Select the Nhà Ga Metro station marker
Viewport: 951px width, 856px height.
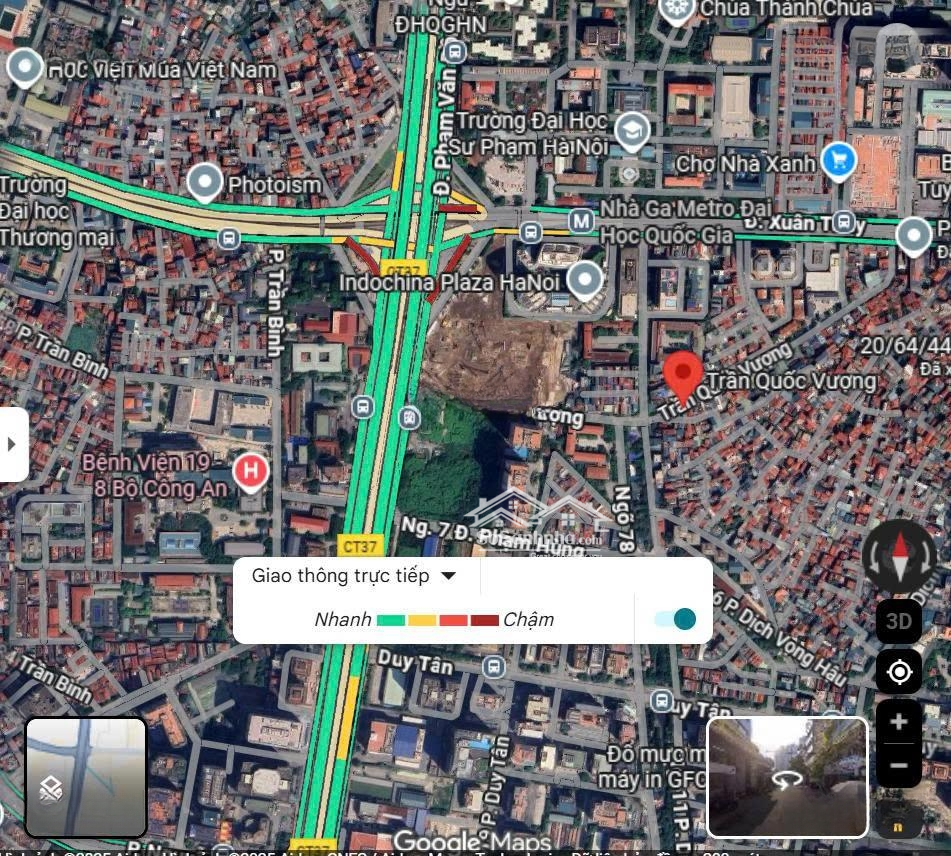580,220
